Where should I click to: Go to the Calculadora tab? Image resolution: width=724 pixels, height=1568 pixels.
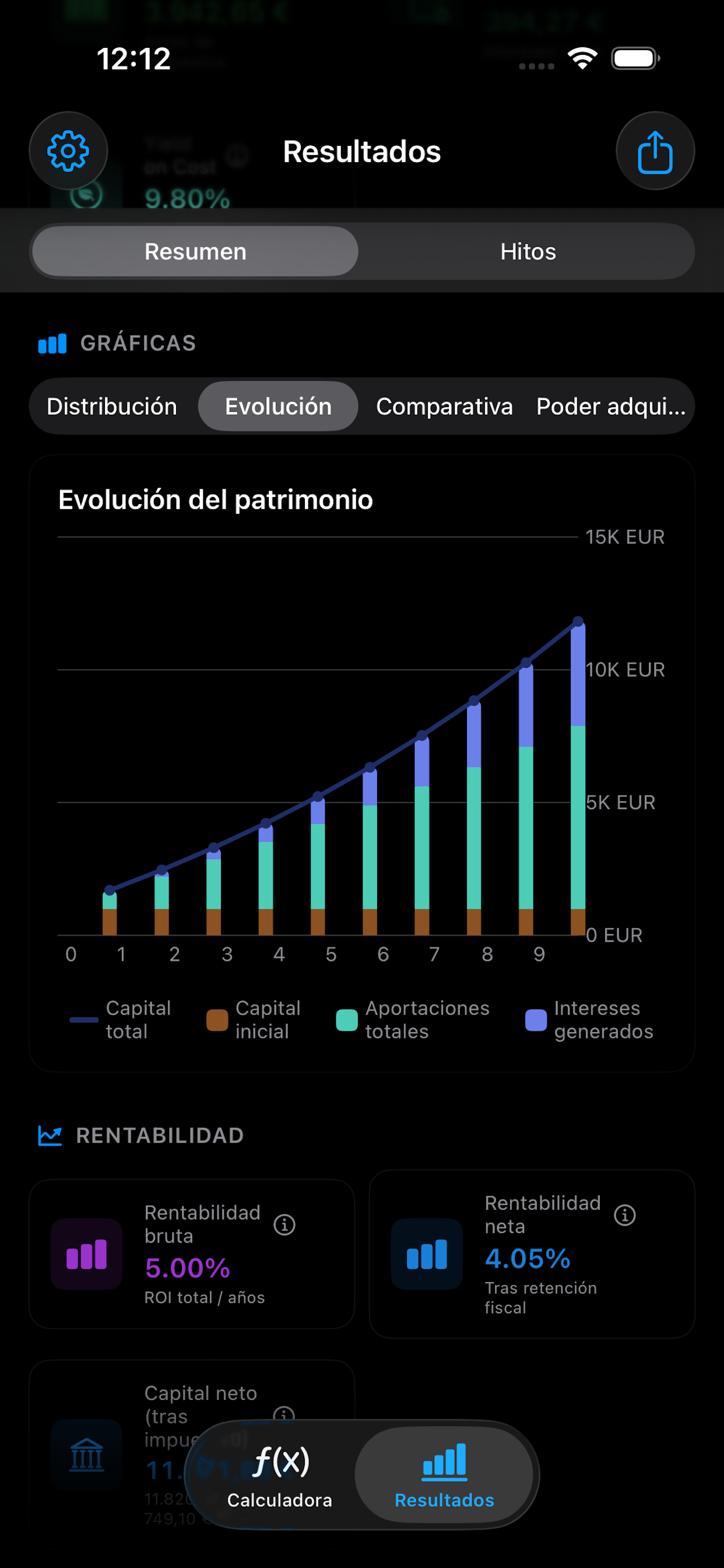click(x=280, y=1474)
